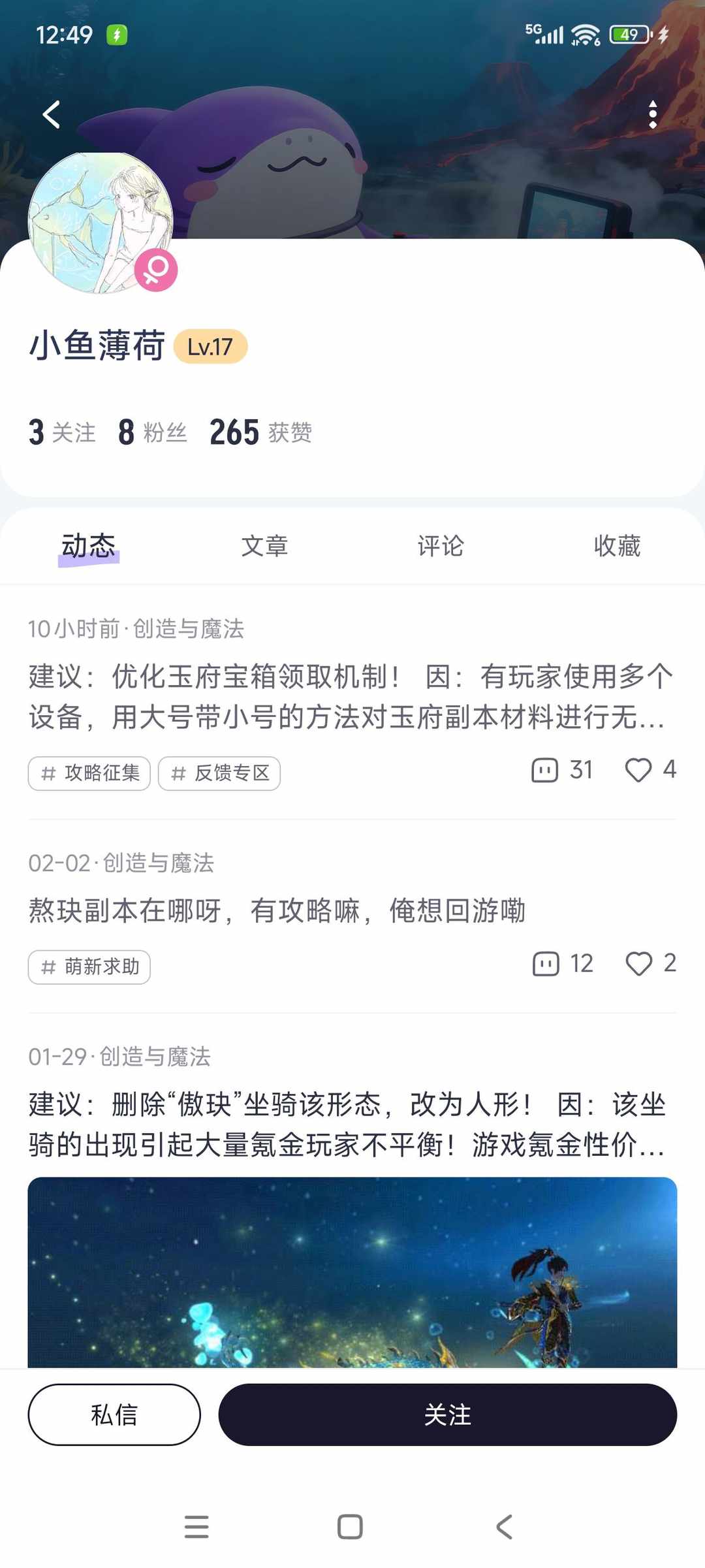Screen dimensions: 705x1568
Task: Tap the back arrow to leave profile
Action: pyautogui.click(x=52, y=114)
